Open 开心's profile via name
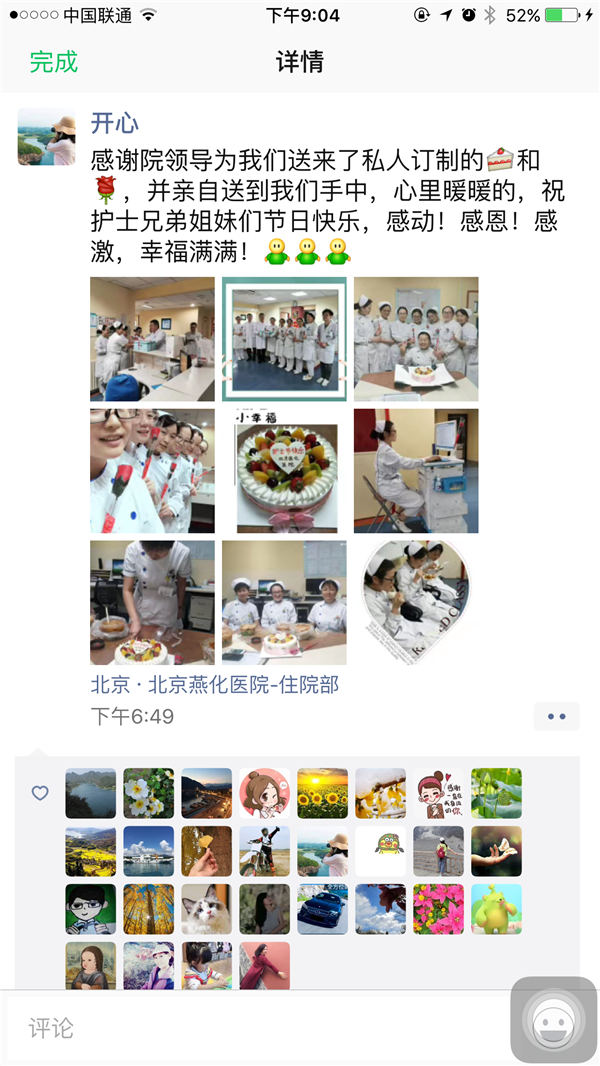This screenshot has width=600, height=1066. pyautogui.click(x=114, y=123)
